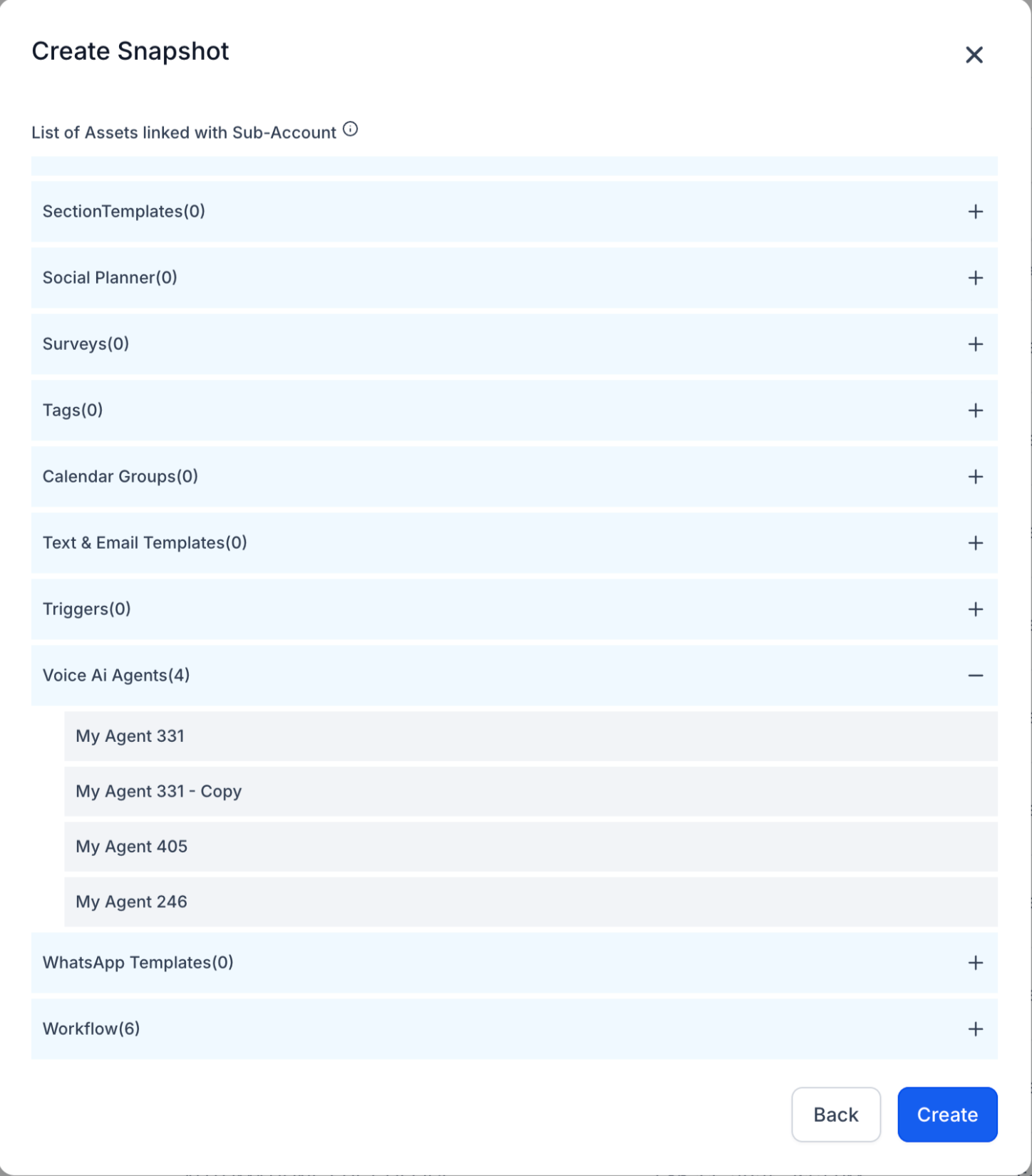This screenshot has height=1176, width=1032.
Task: Close the Create Snapshot dialog
Action: [x=974, y=55]
